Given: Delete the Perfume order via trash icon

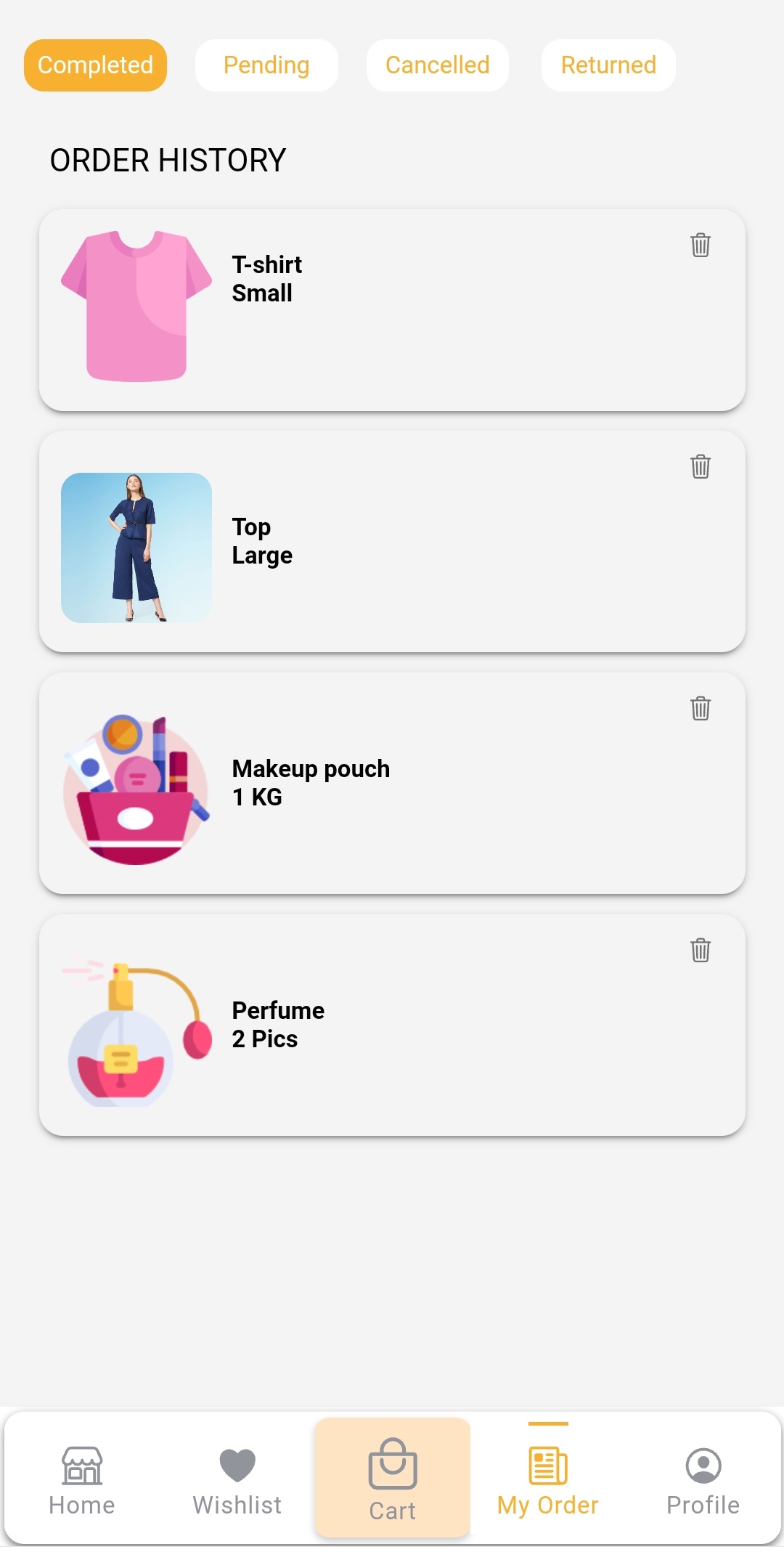Looking at the screenshot, I should pyautogui.click(x=699, y=948).
